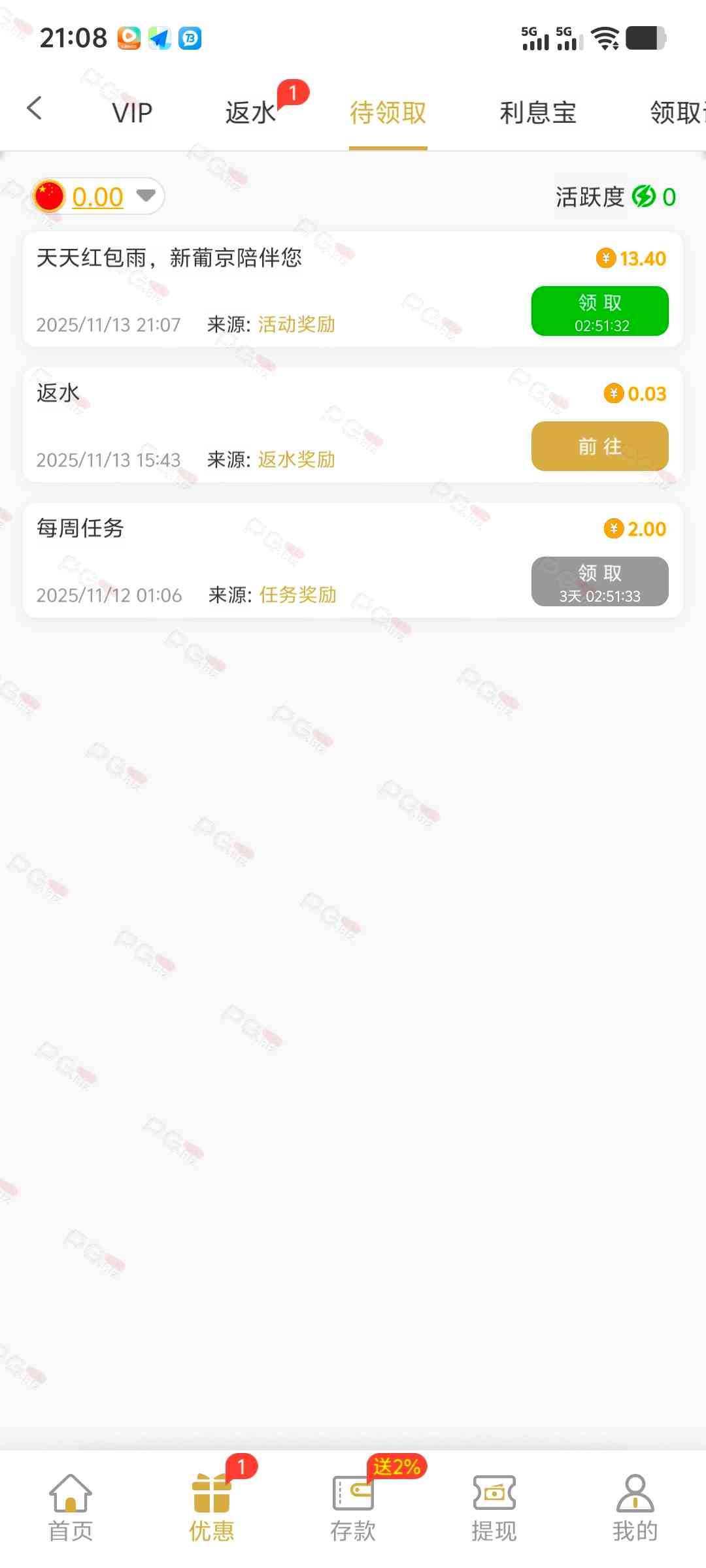Expand the 0.00 currency balance dropdown
The height and width of the screenshot is (1568, 706).
point(145,196)
